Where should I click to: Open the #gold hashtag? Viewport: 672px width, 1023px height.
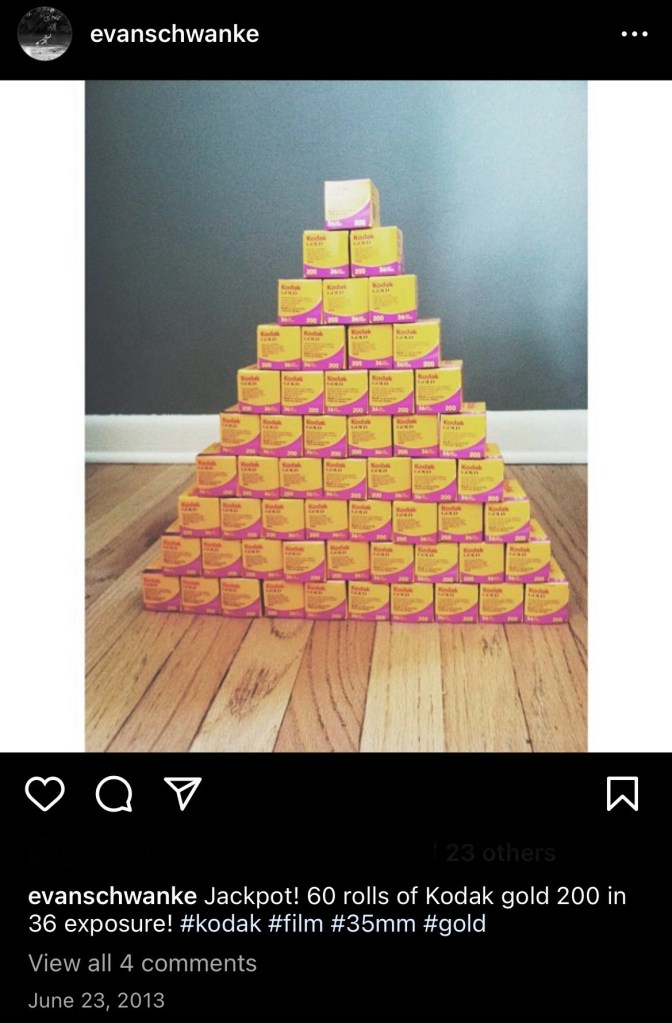pos(454,924)
